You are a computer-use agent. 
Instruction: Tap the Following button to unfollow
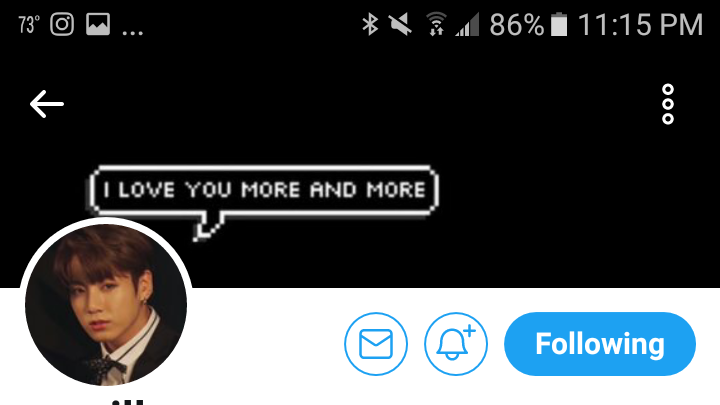click(600, 345)
